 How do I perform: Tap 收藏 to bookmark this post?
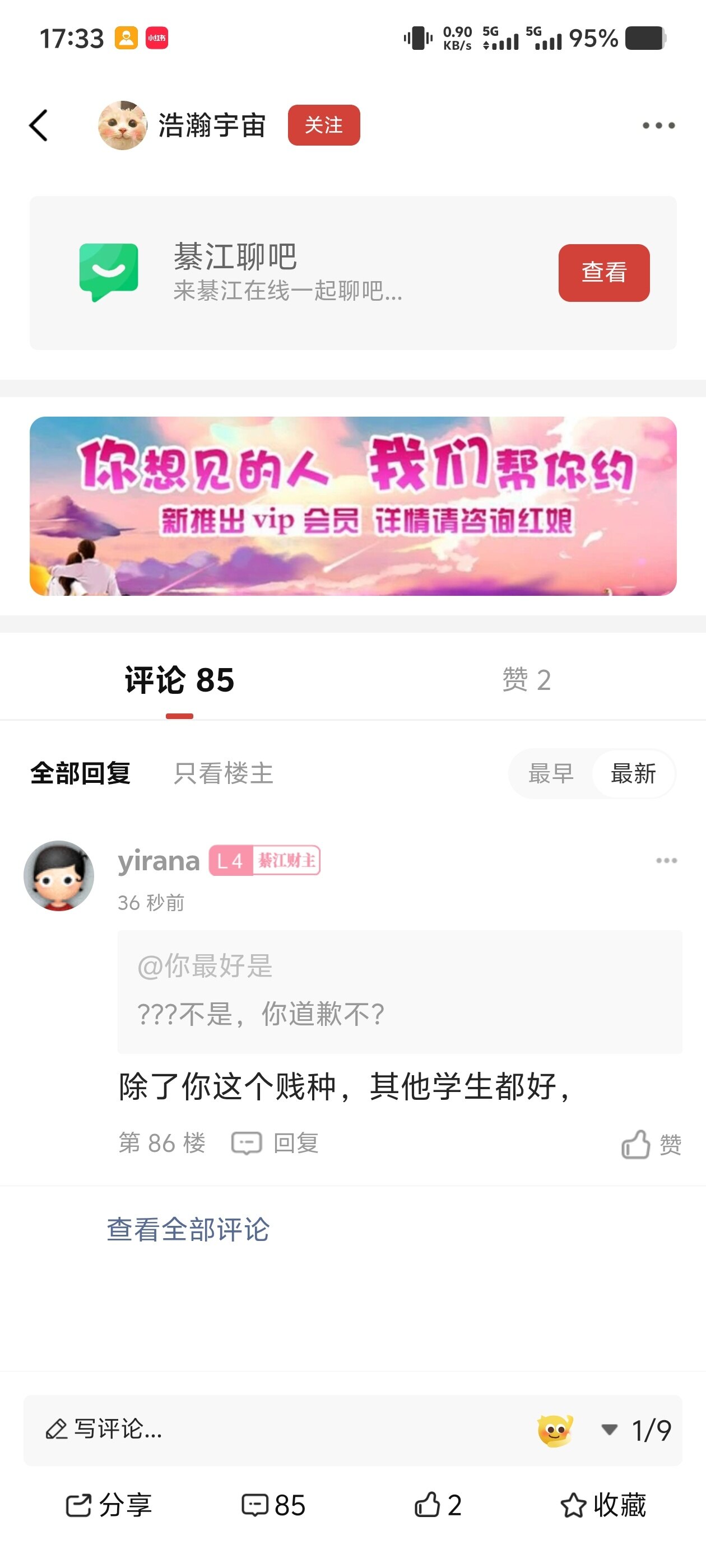pos(603,1505)
